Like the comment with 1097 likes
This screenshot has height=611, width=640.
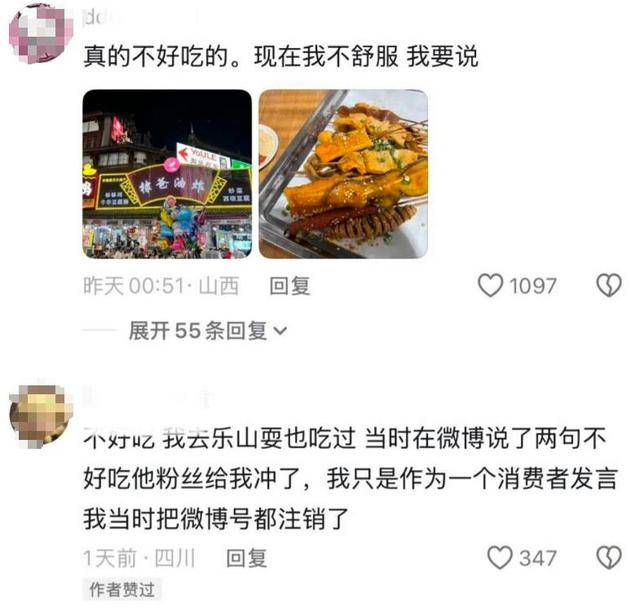click(x=490, y=285)
